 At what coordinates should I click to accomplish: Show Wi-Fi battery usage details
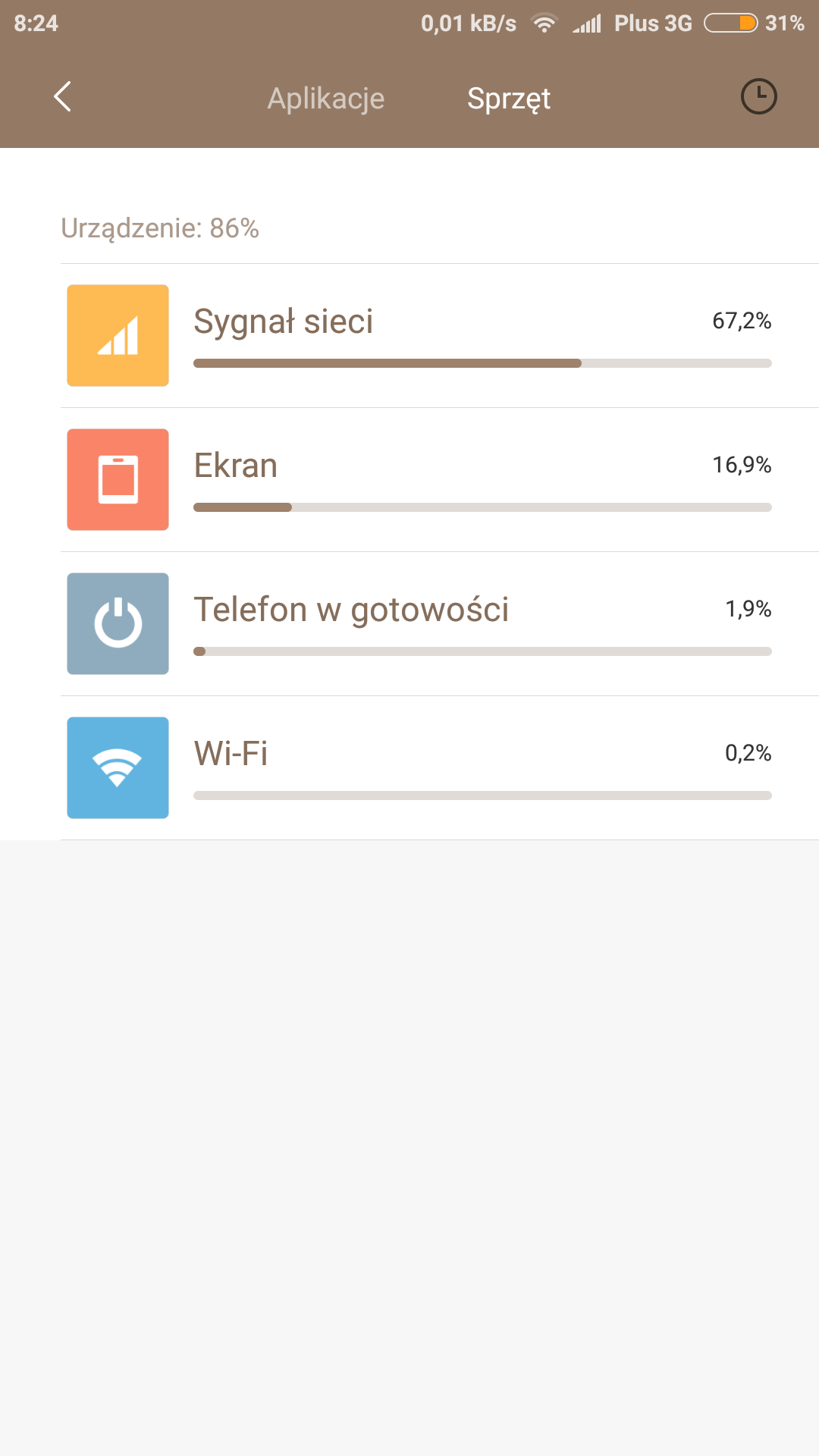(440, 767)
